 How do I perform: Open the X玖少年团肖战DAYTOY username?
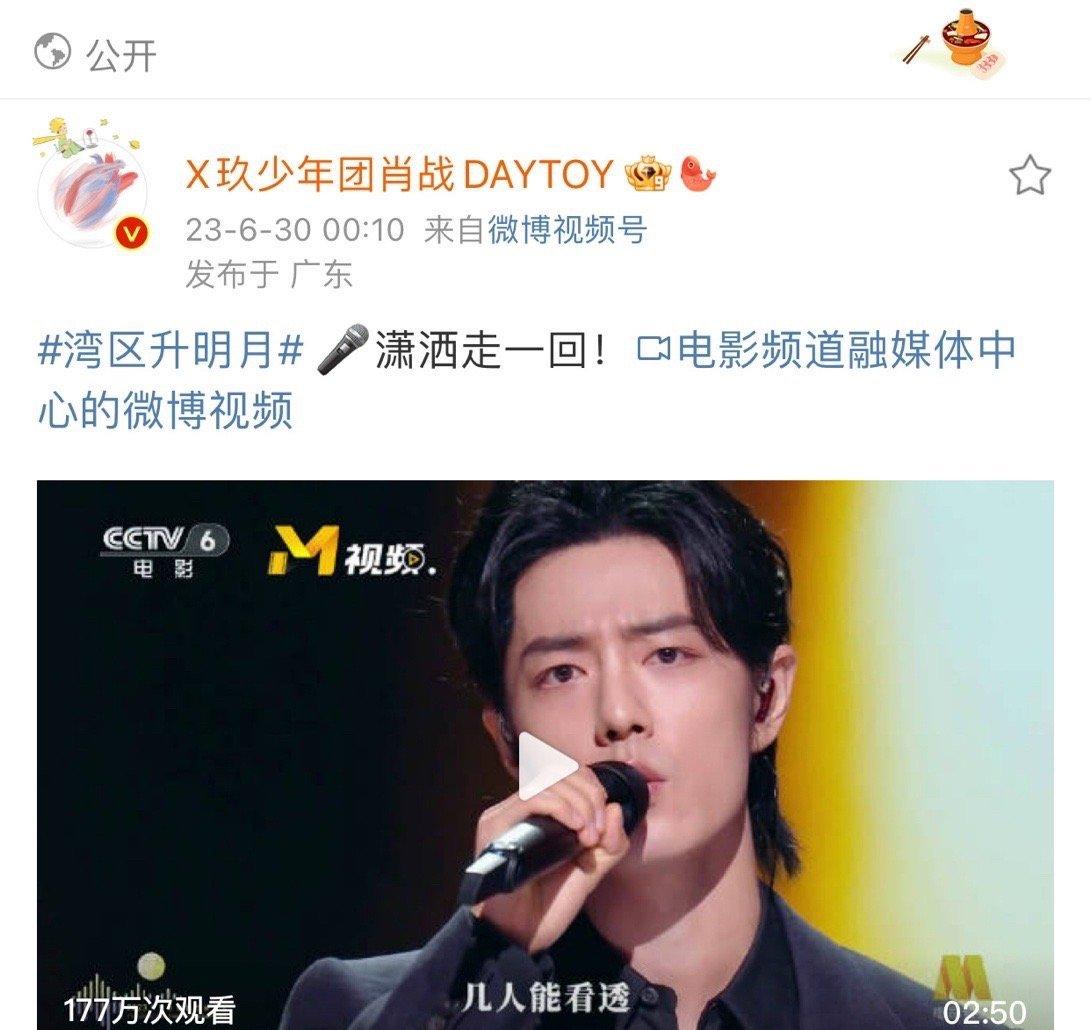point(398,176)
